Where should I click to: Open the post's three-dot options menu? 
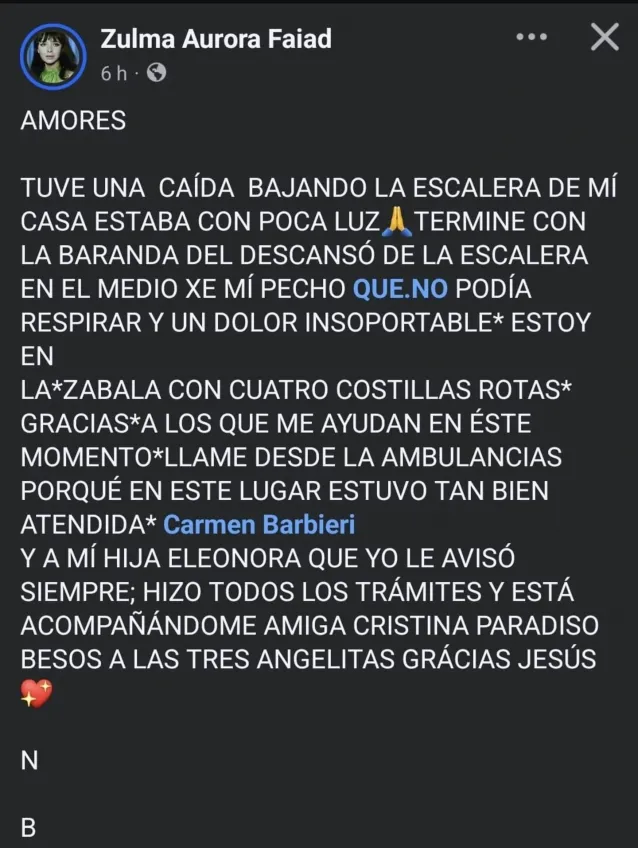[x=531, y=37]
